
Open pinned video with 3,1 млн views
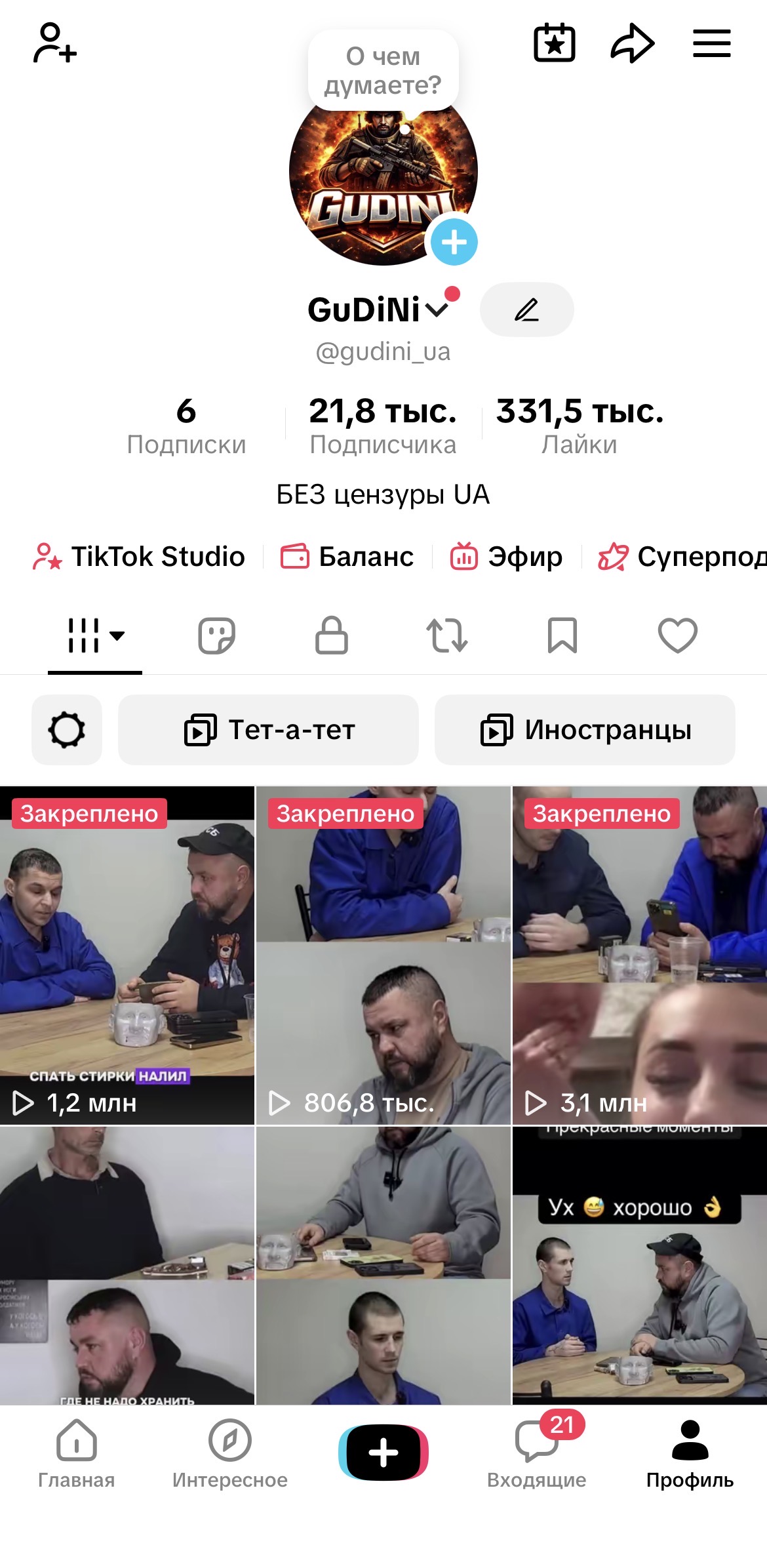[x=638, y=951]
